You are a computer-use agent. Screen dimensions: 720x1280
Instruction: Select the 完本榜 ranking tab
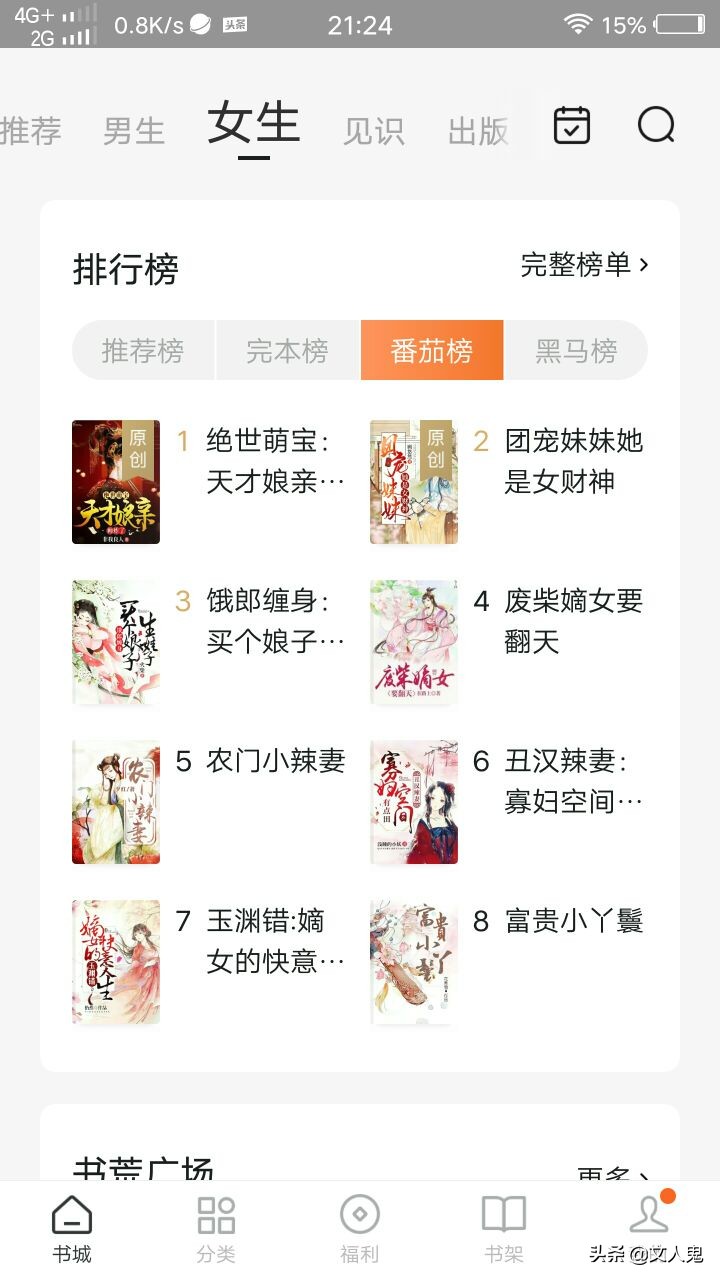[287, 350]
